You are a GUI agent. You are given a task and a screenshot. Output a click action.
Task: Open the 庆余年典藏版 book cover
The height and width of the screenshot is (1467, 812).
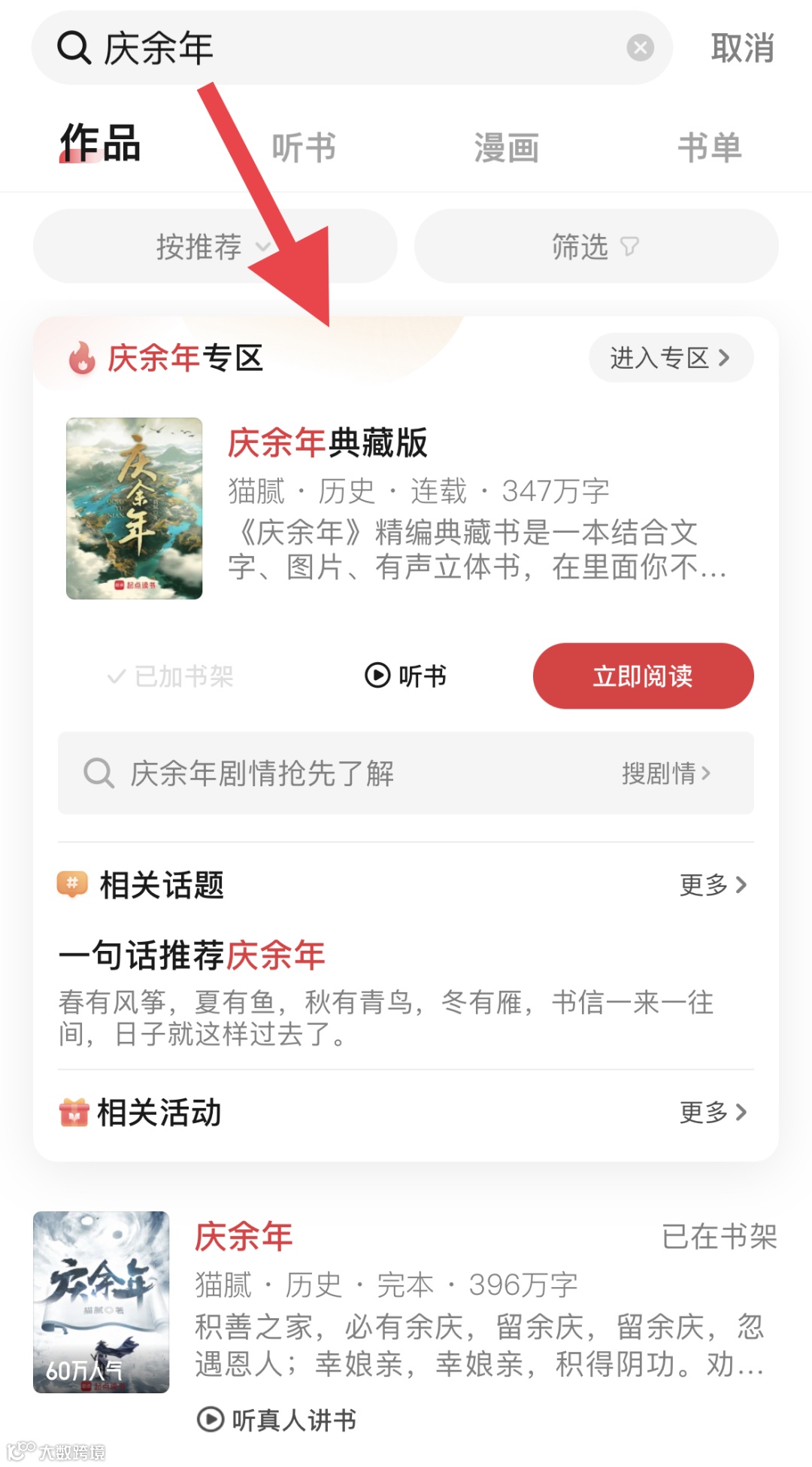point(135,509)
